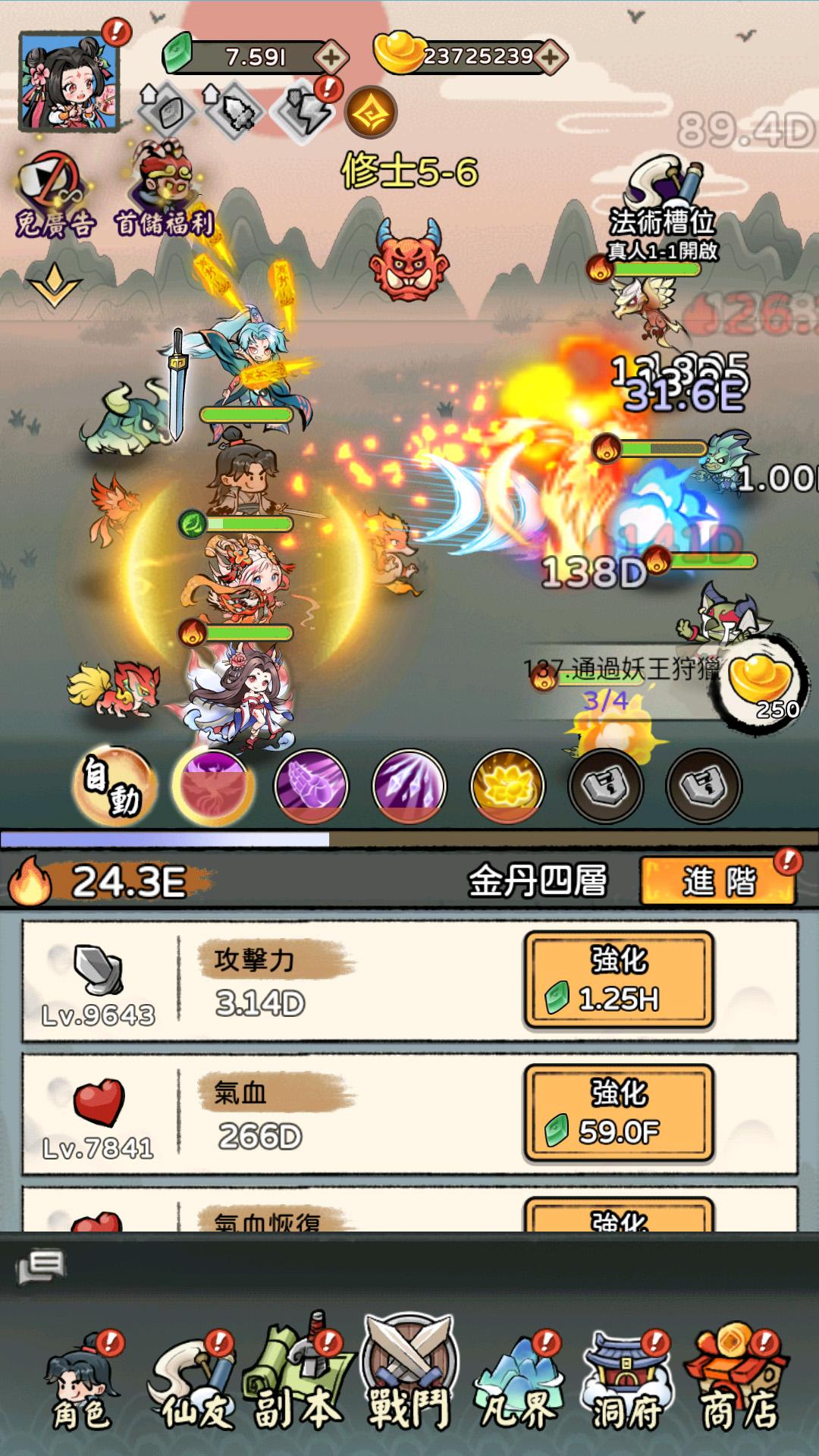The width and height of the screenshot is (819, 1456).
Task: Tap the red demon boss challenge icon
Action: [x=409, y=259]
